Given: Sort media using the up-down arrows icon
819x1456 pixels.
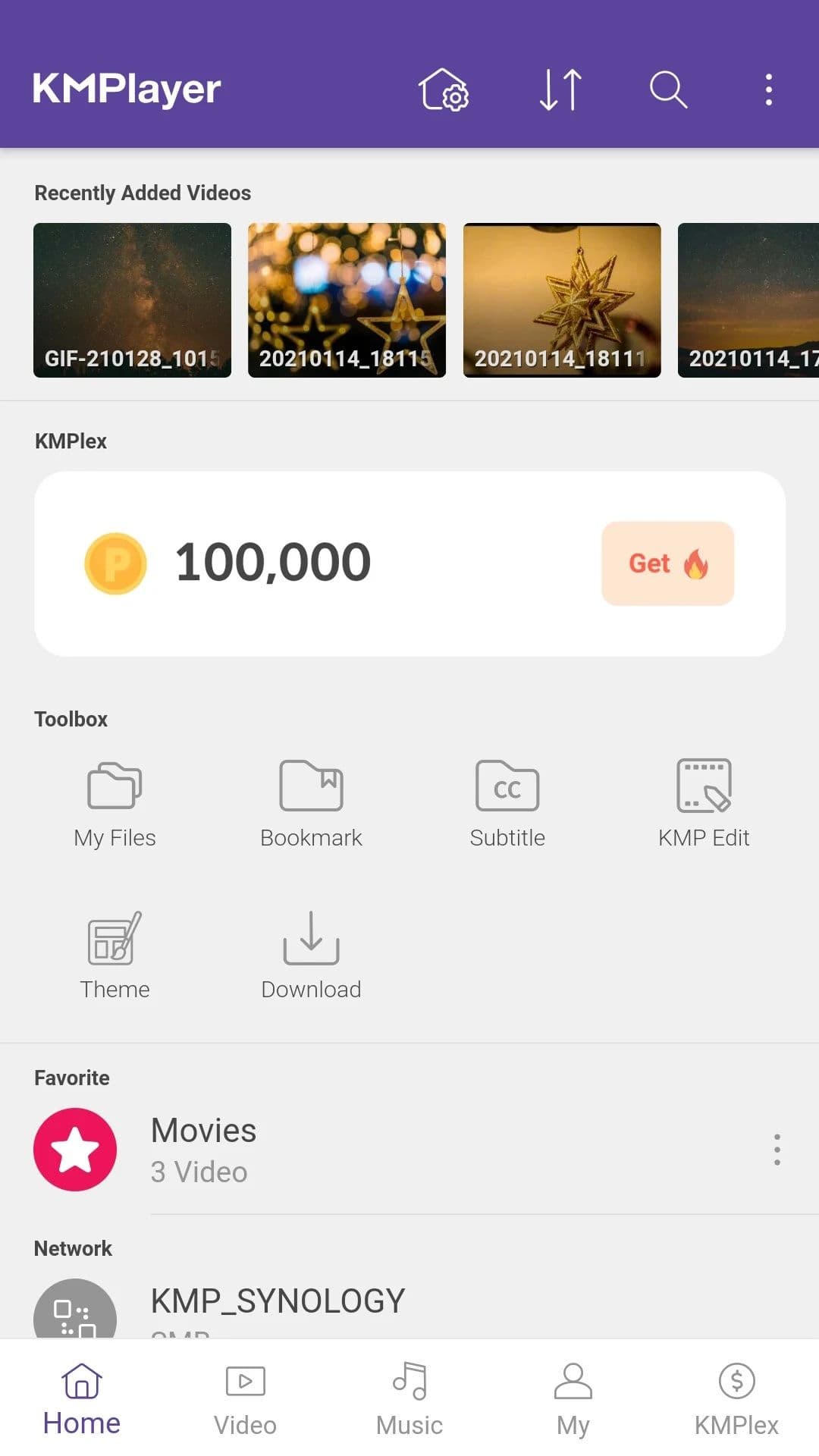Looking at the screenshot, I should click(x=560, y=89).
